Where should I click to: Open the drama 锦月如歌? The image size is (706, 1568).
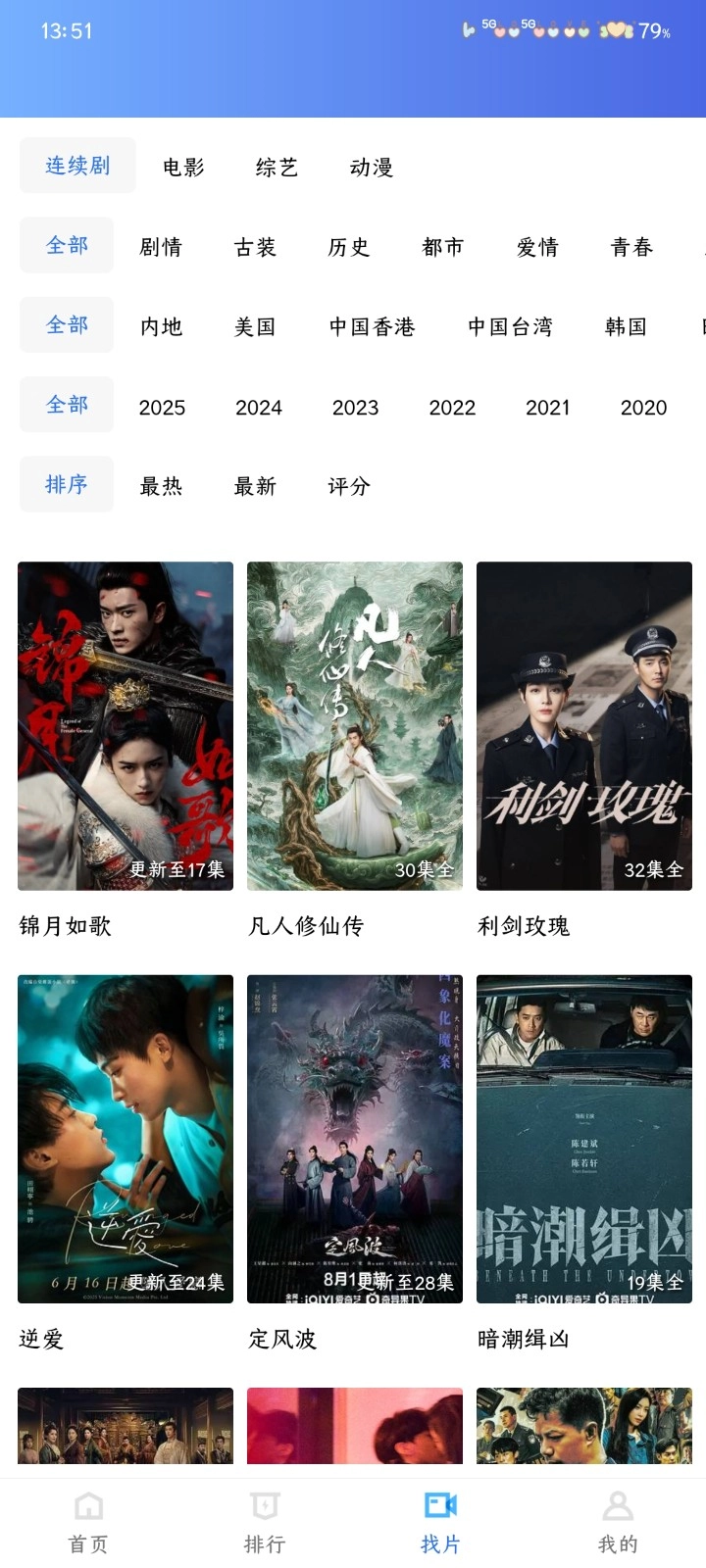click(126, 725)
